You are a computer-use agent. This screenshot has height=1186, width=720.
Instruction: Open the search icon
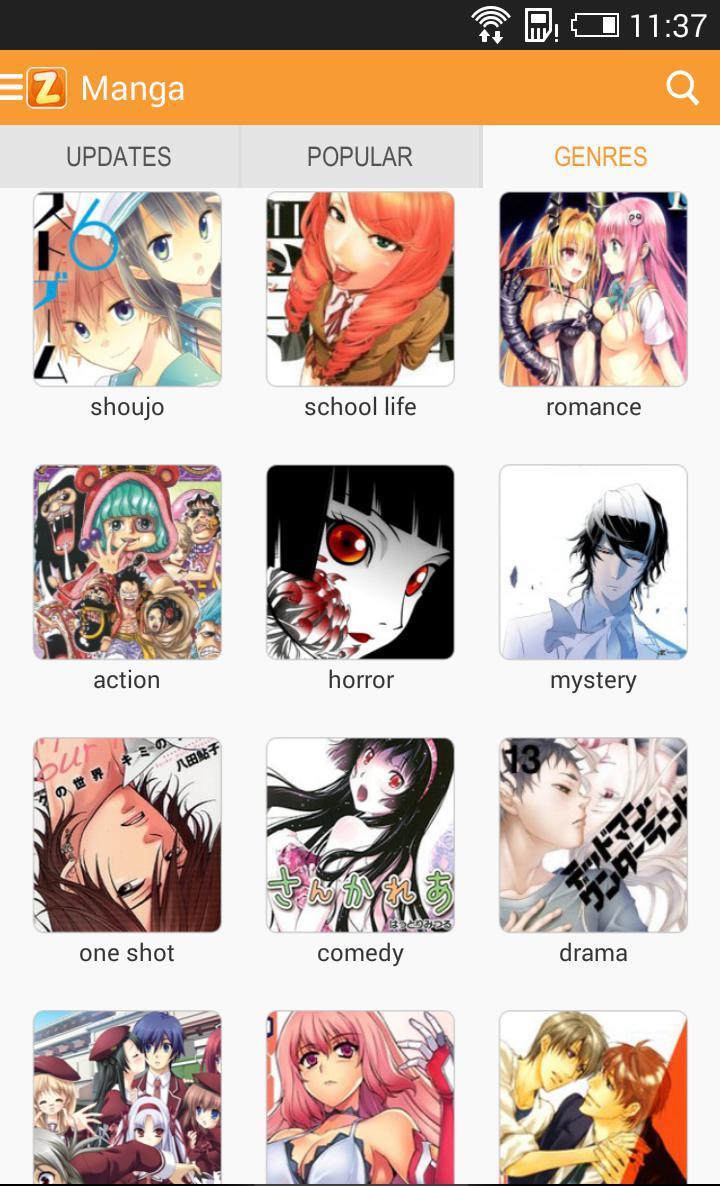[x=682, y=88]
